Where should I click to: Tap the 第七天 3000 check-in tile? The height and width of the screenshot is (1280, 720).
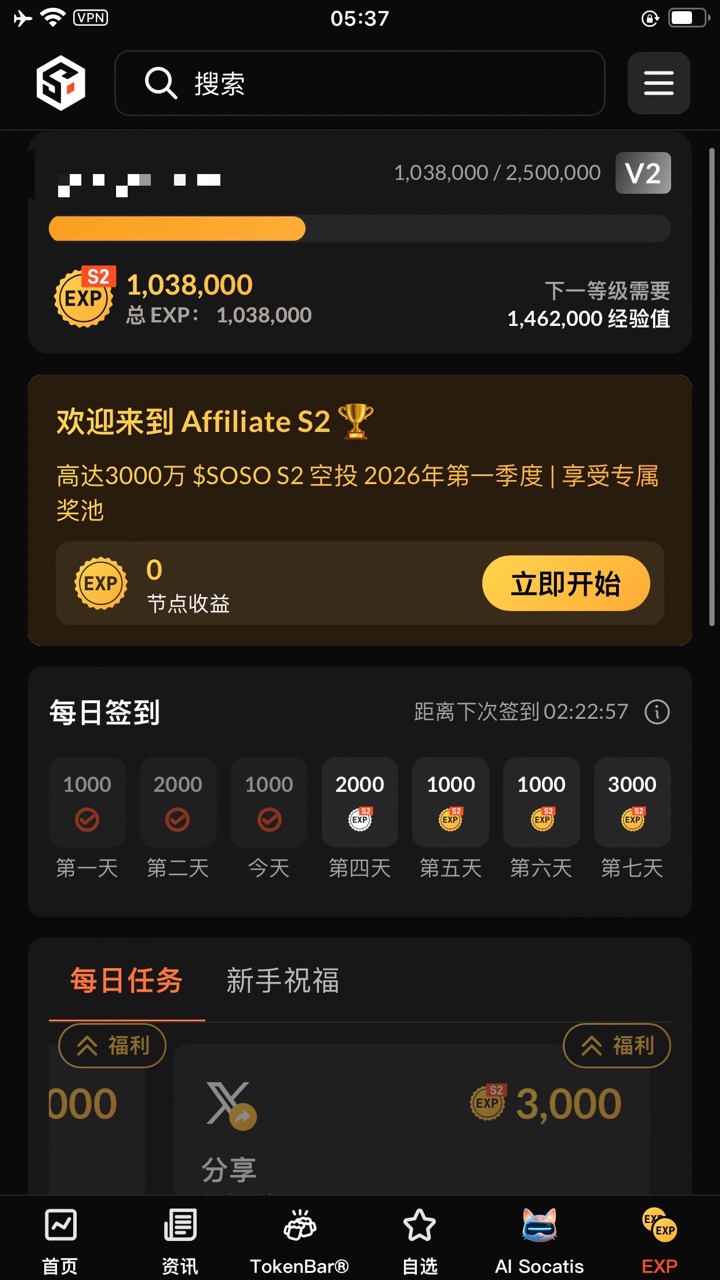[x=632, y=803]
